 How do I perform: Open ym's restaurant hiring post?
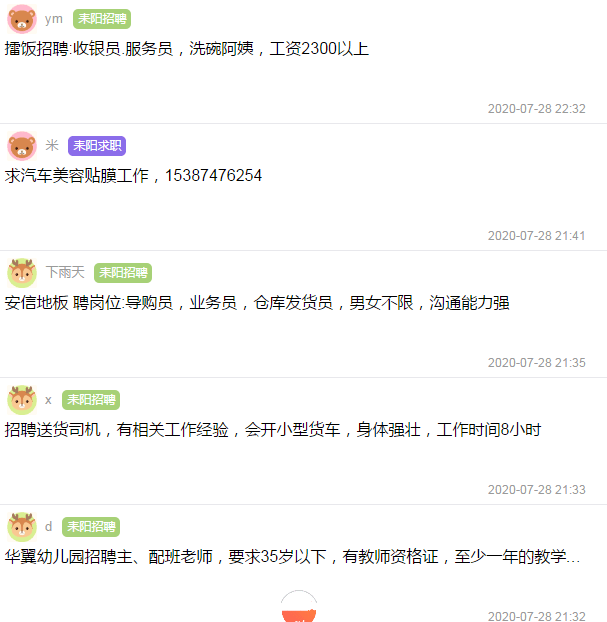[x=187, y=48]
